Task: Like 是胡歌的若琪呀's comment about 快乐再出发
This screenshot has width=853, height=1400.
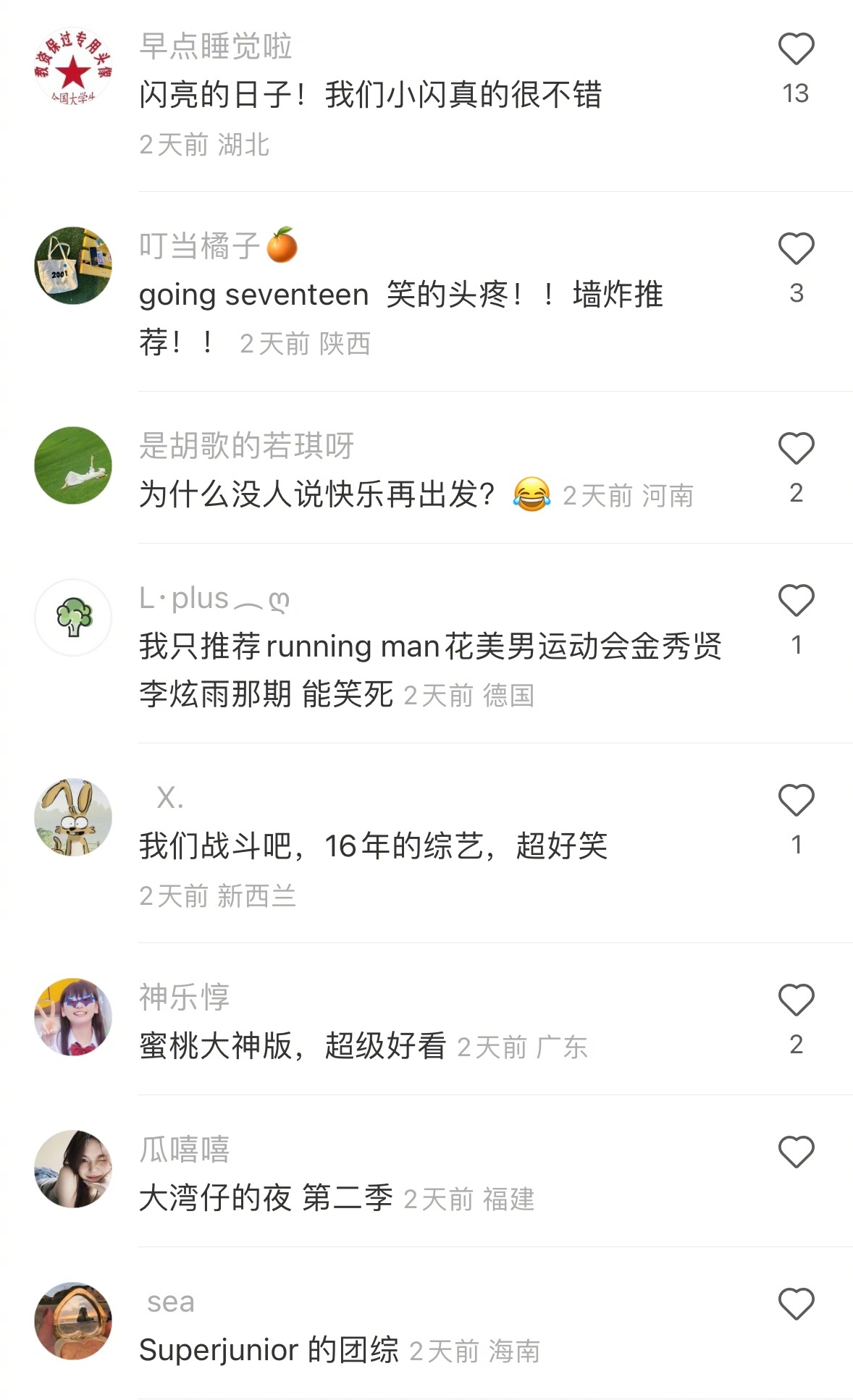Action: coord(796,449)
